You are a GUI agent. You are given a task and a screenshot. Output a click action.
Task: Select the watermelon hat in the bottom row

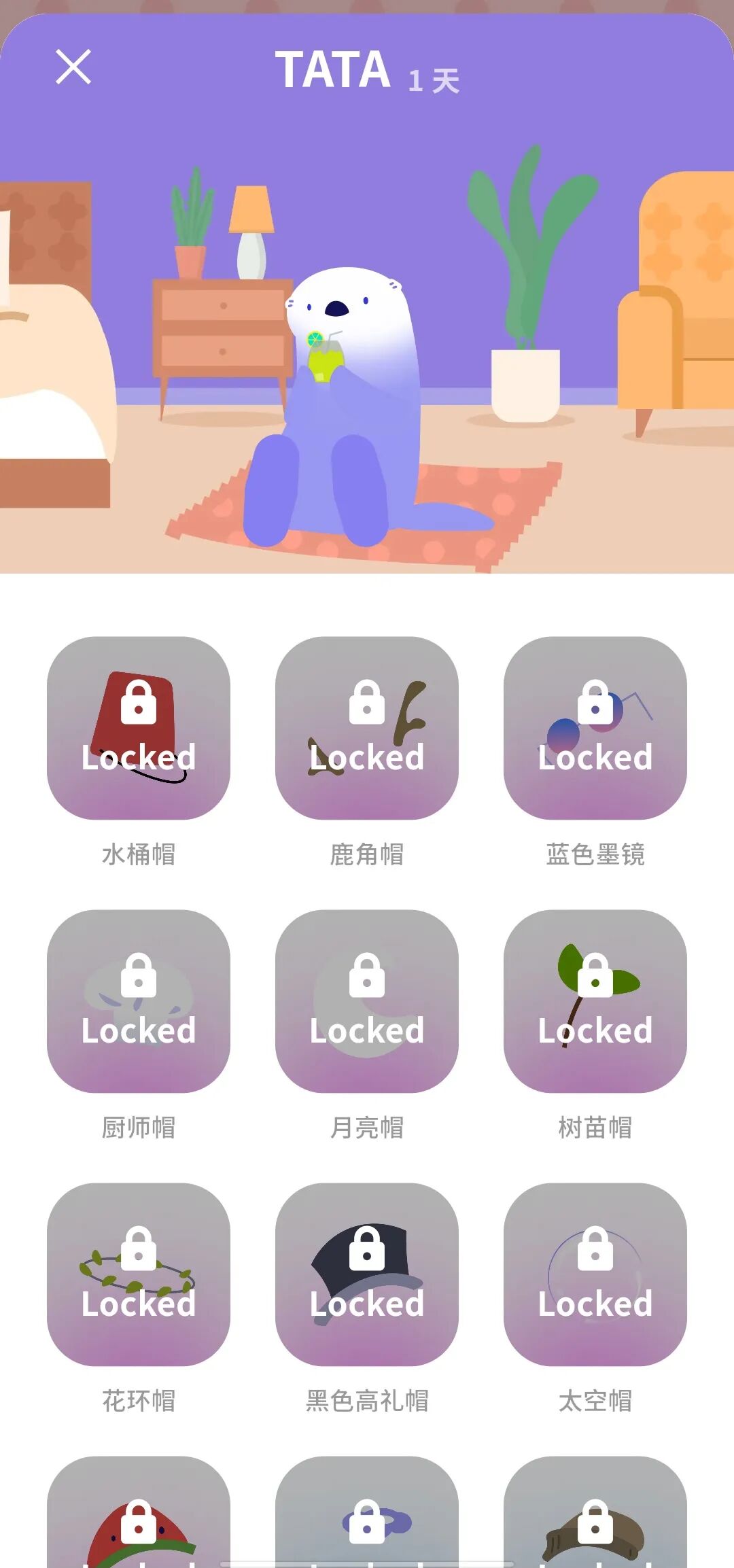coord(139,1529)
